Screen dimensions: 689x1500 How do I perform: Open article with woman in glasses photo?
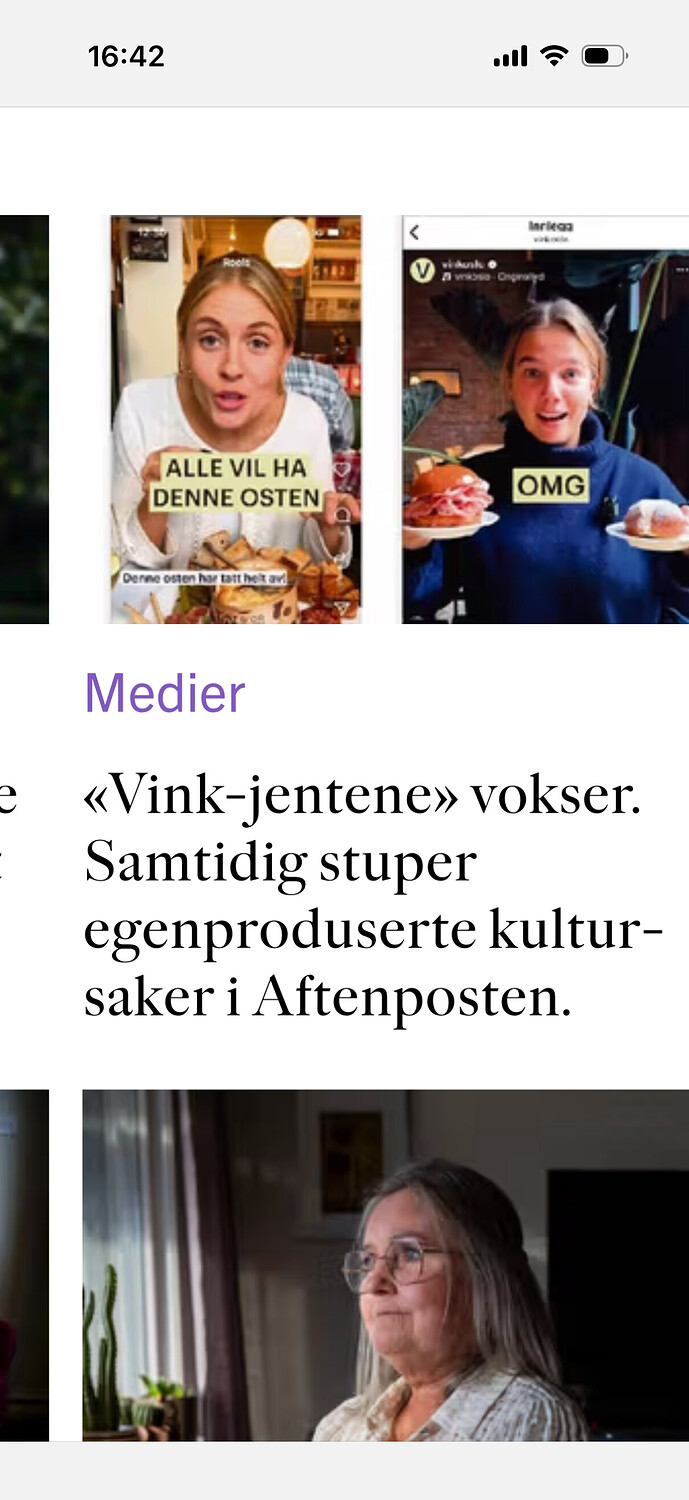[385, 1265]
